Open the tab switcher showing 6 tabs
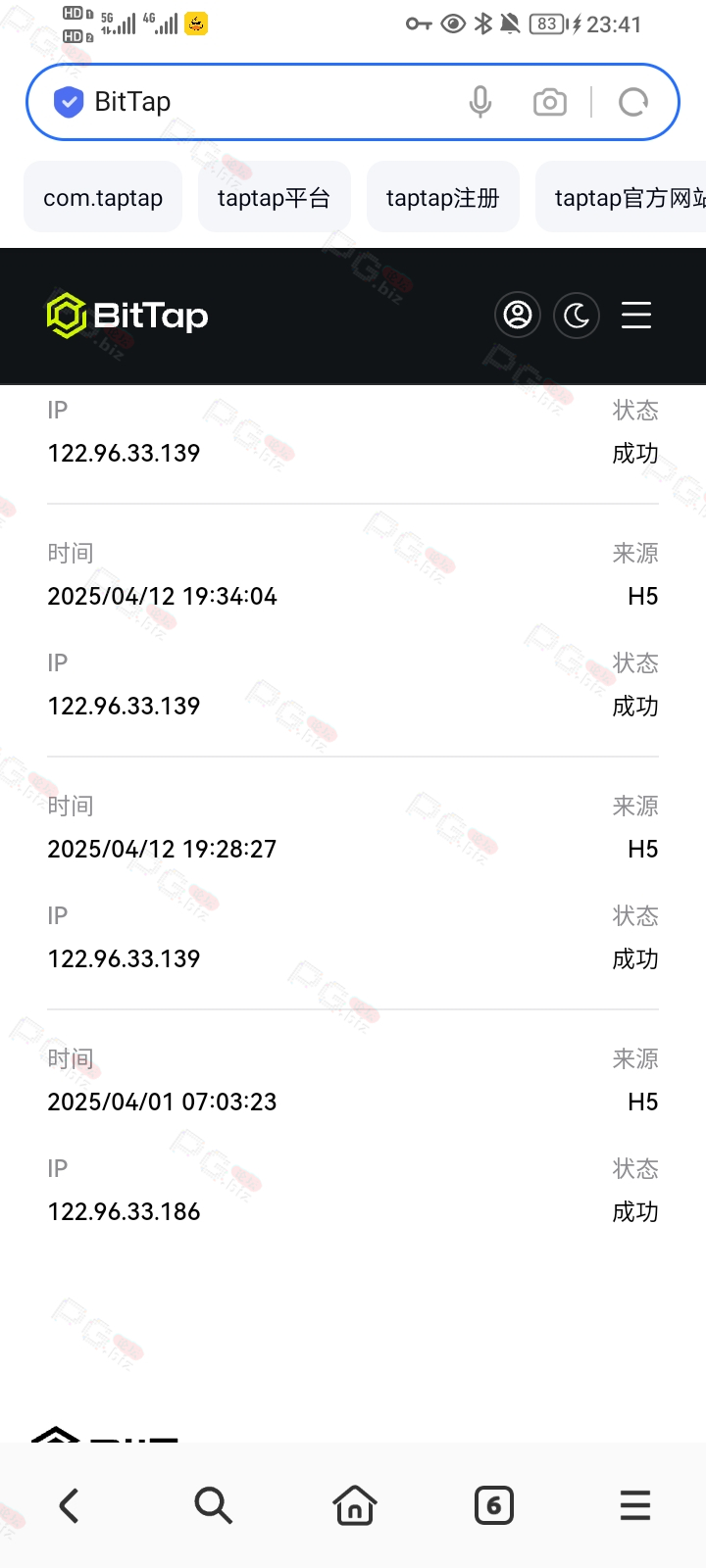 494,1505
